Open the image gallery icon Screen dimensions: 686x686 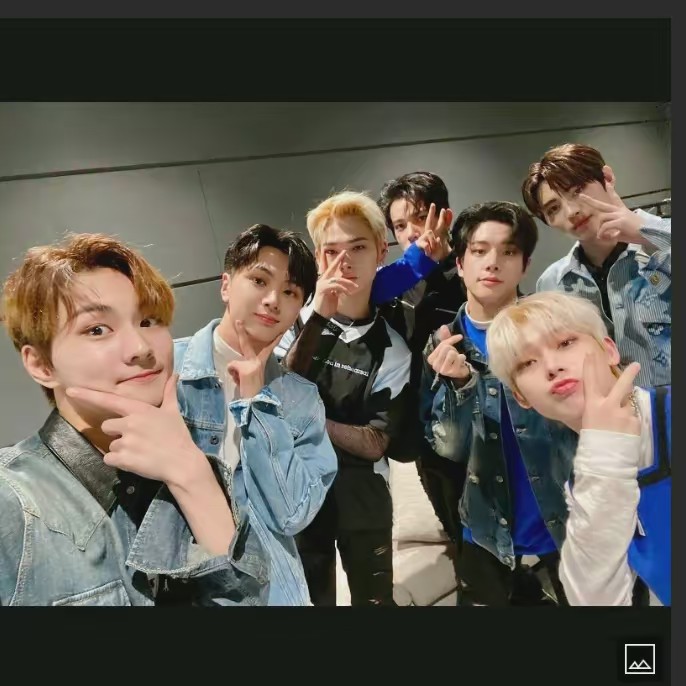639,659
